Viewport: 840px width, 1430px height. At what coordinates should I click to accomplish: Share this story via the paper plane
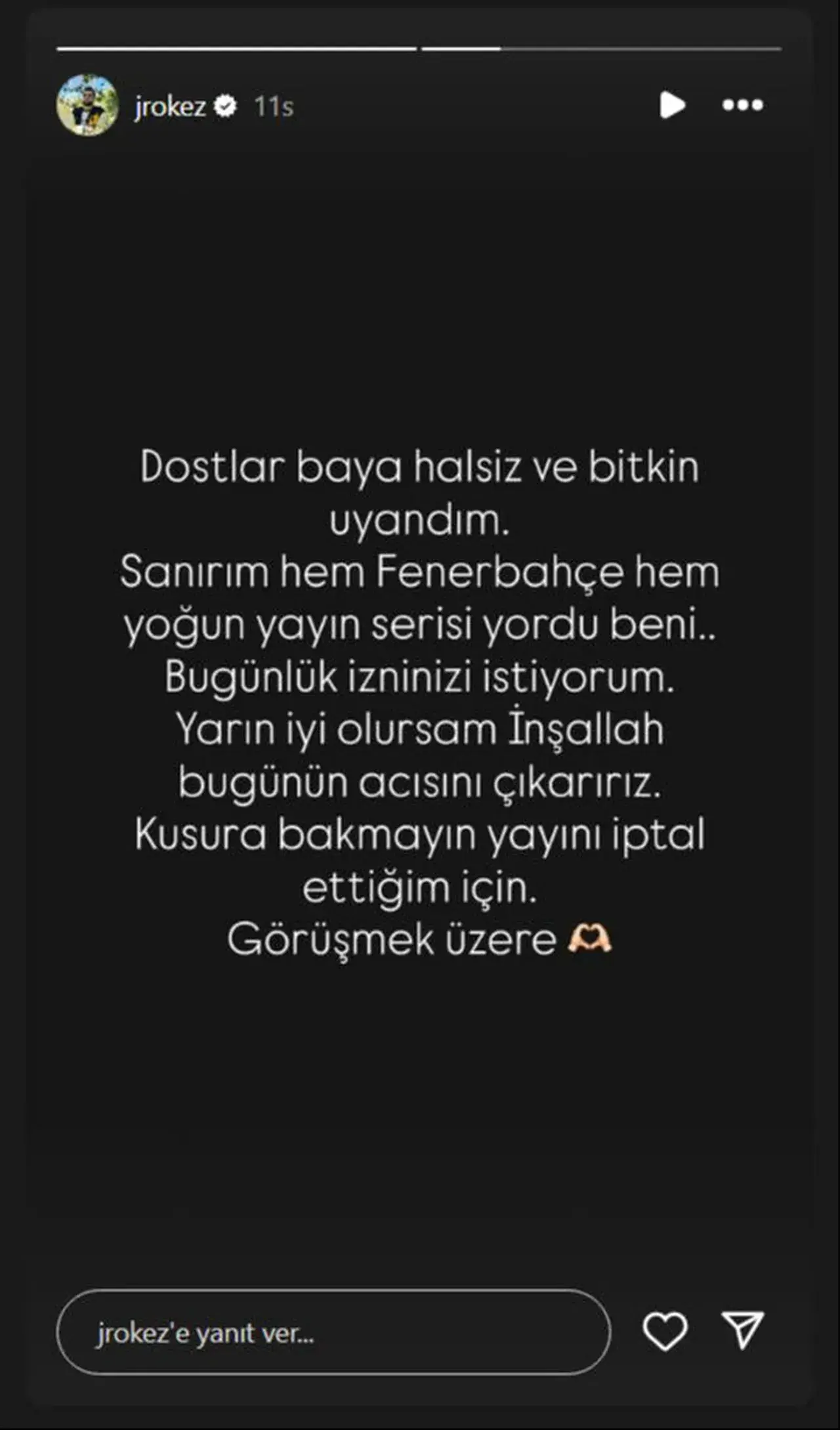tap(742, 1330)
